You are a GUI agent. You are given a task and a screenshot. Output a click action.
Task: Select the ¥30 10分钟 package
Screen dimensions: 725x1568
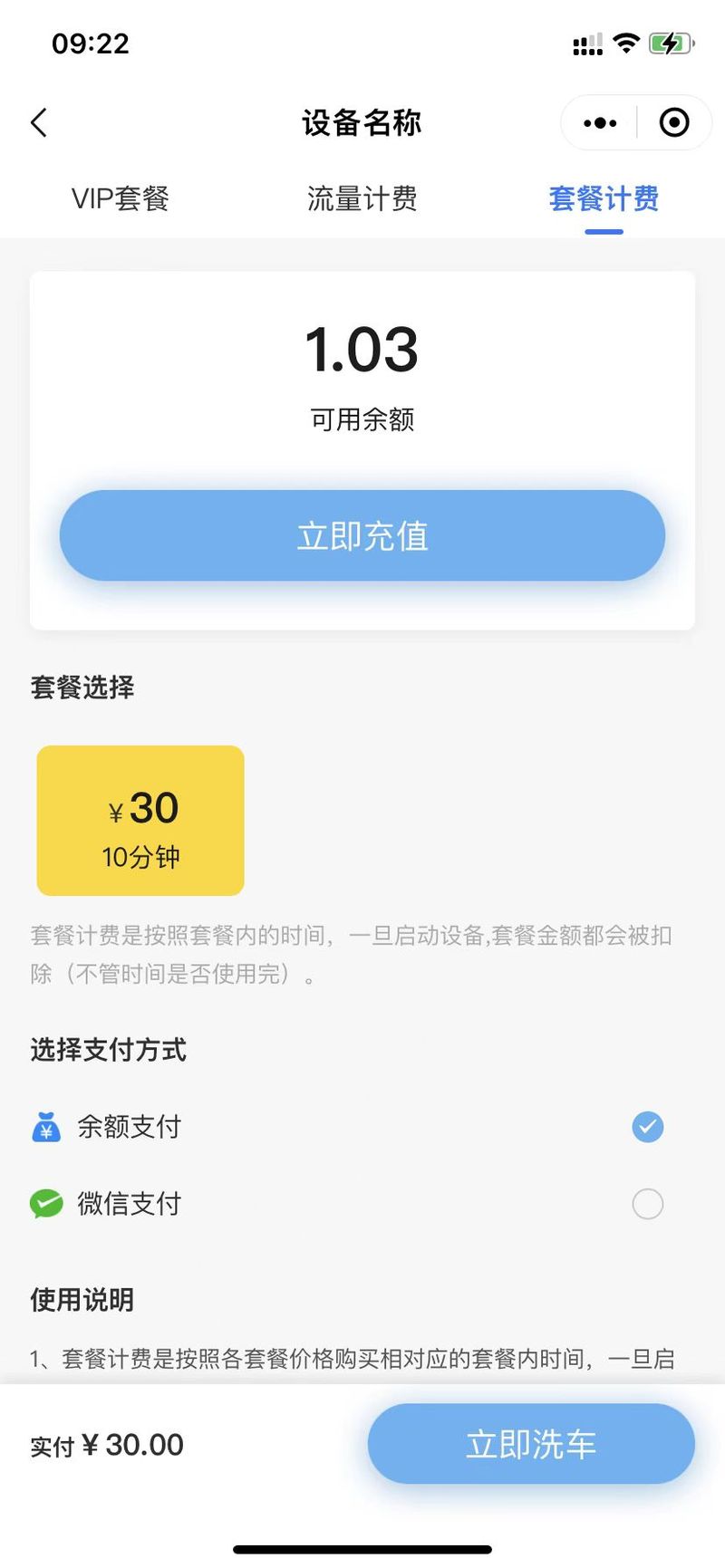140,821
